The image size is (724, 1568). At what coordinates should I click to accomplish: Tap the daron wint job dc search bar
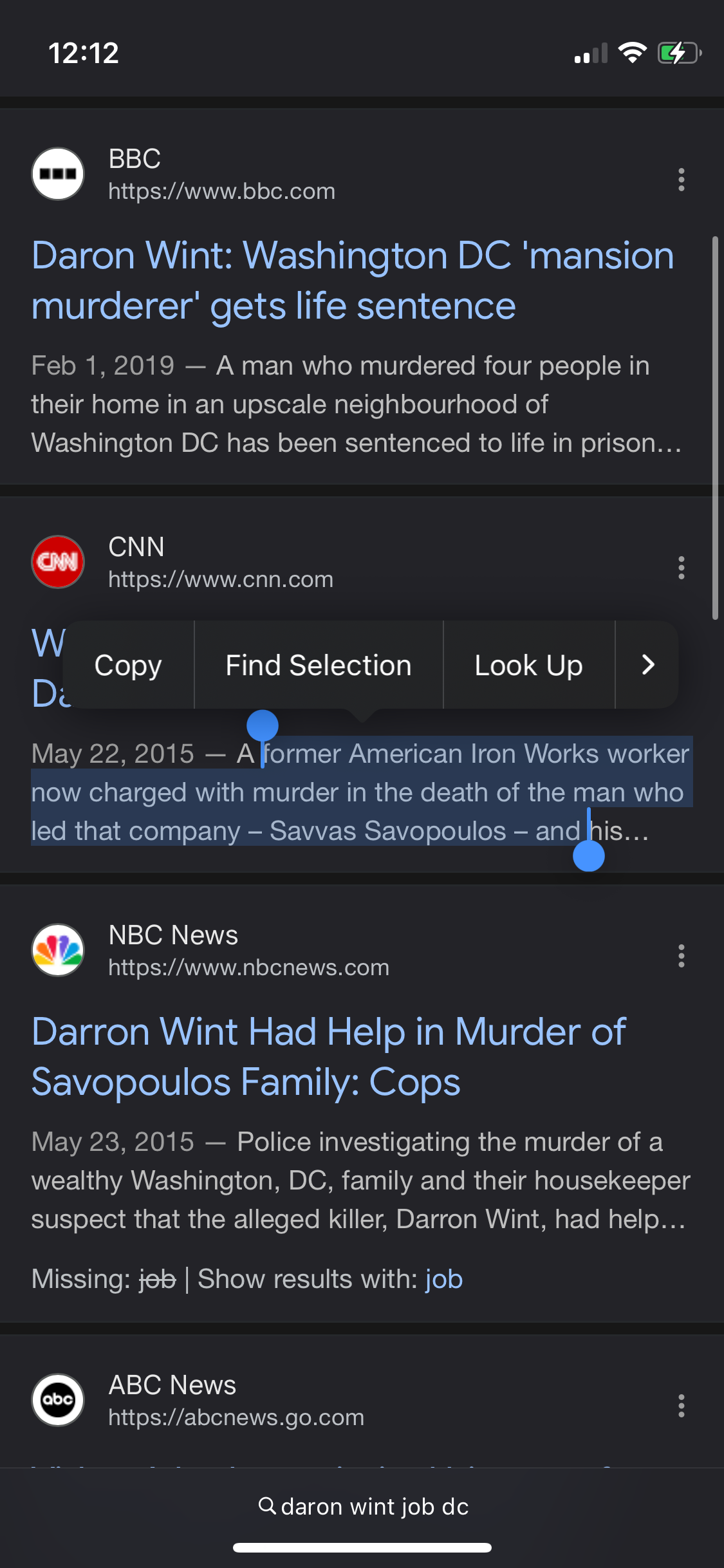pos(362,1507)
